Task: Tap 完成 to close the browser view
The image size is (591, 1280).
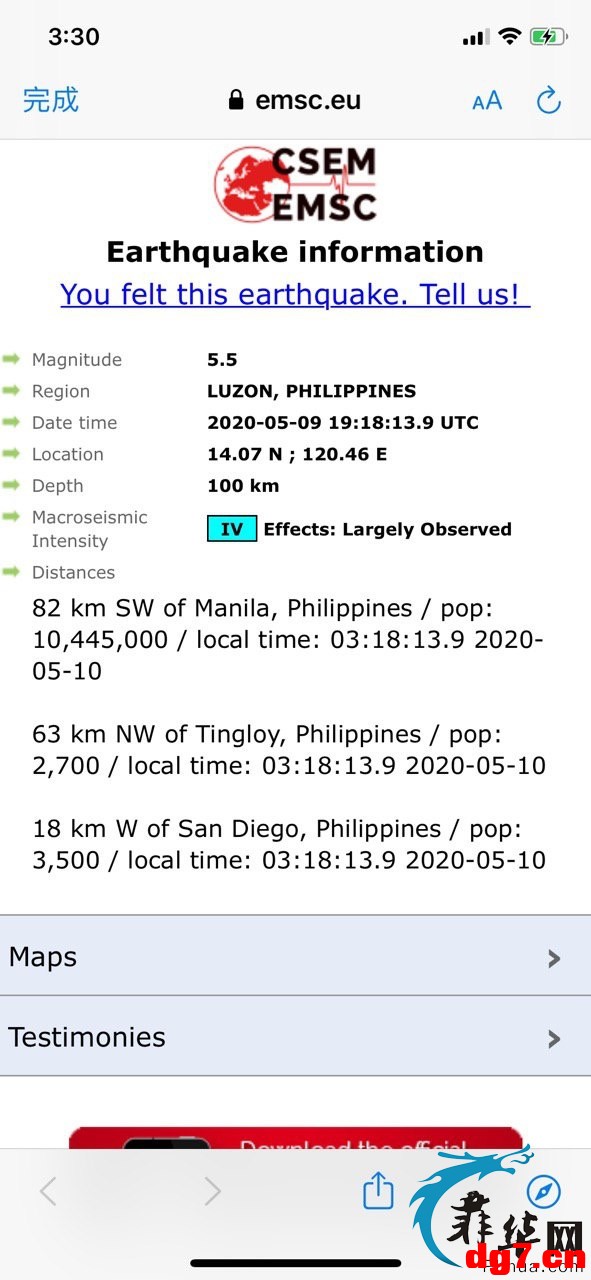Action: 51,100
